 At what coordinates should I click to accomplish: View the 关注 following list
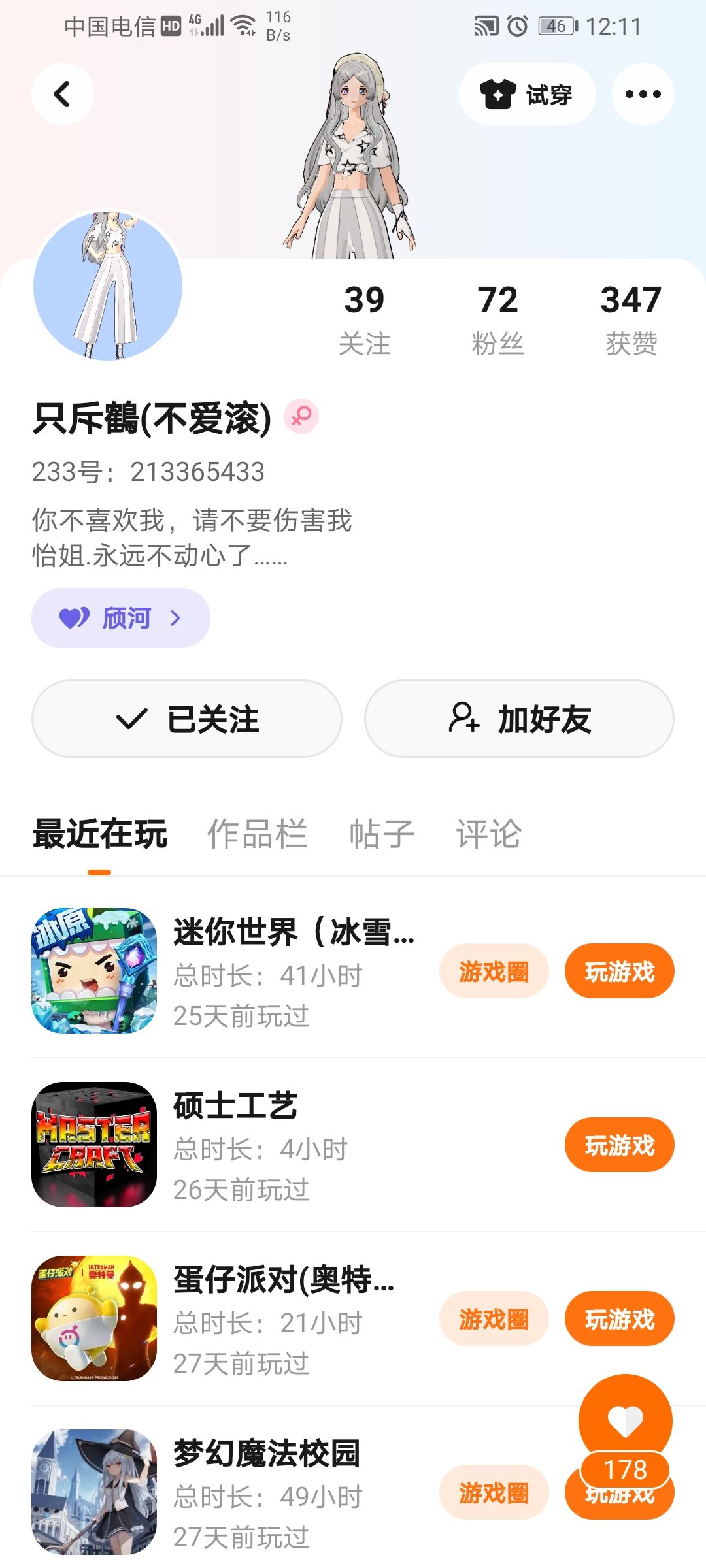364,318
